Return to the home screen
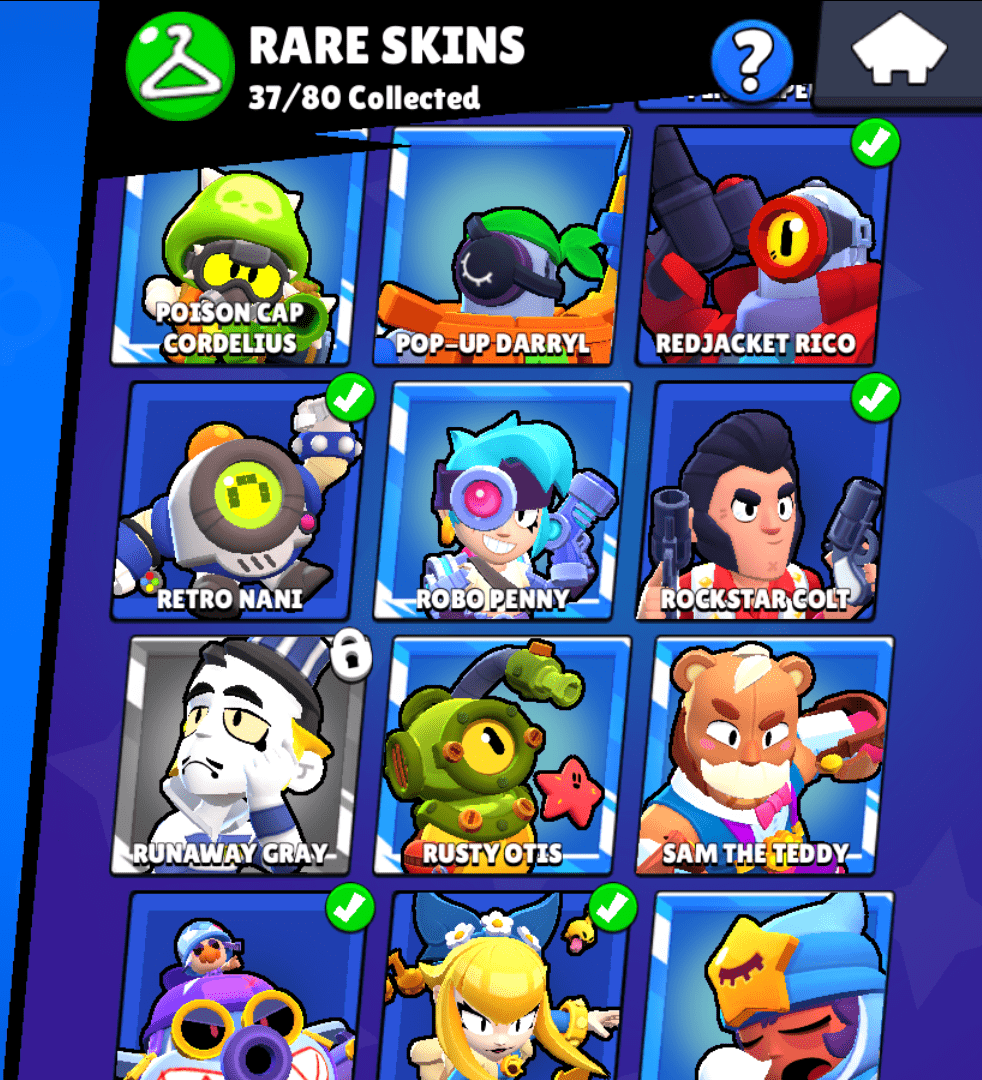 pyautogui.click(x=898, y=50)
